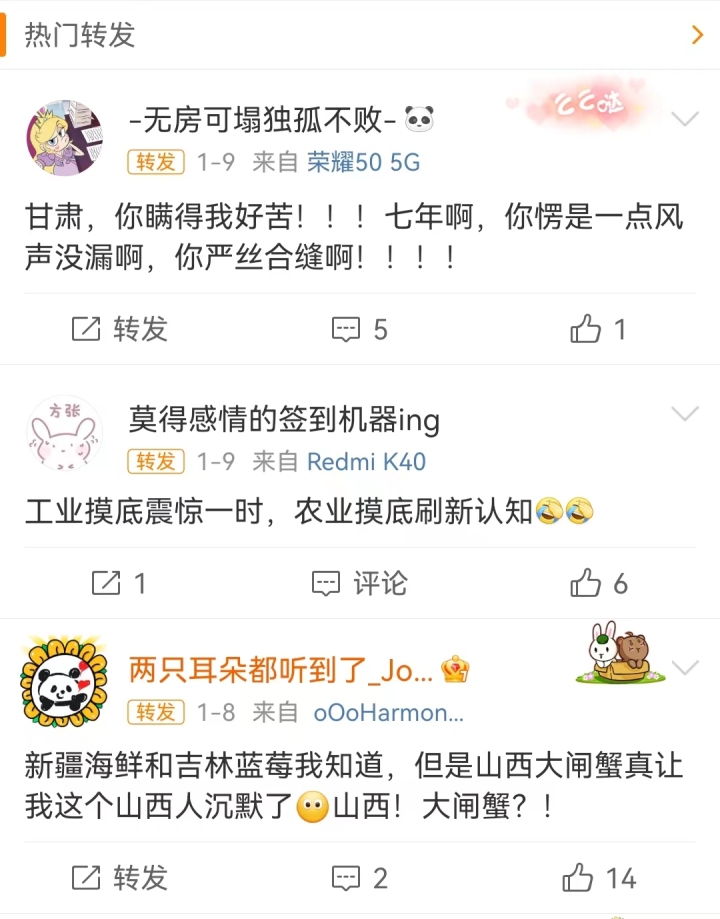Expand options for 莫得感情的签到机器ing's post
The image size is (720, 919).
pos(685,414)
